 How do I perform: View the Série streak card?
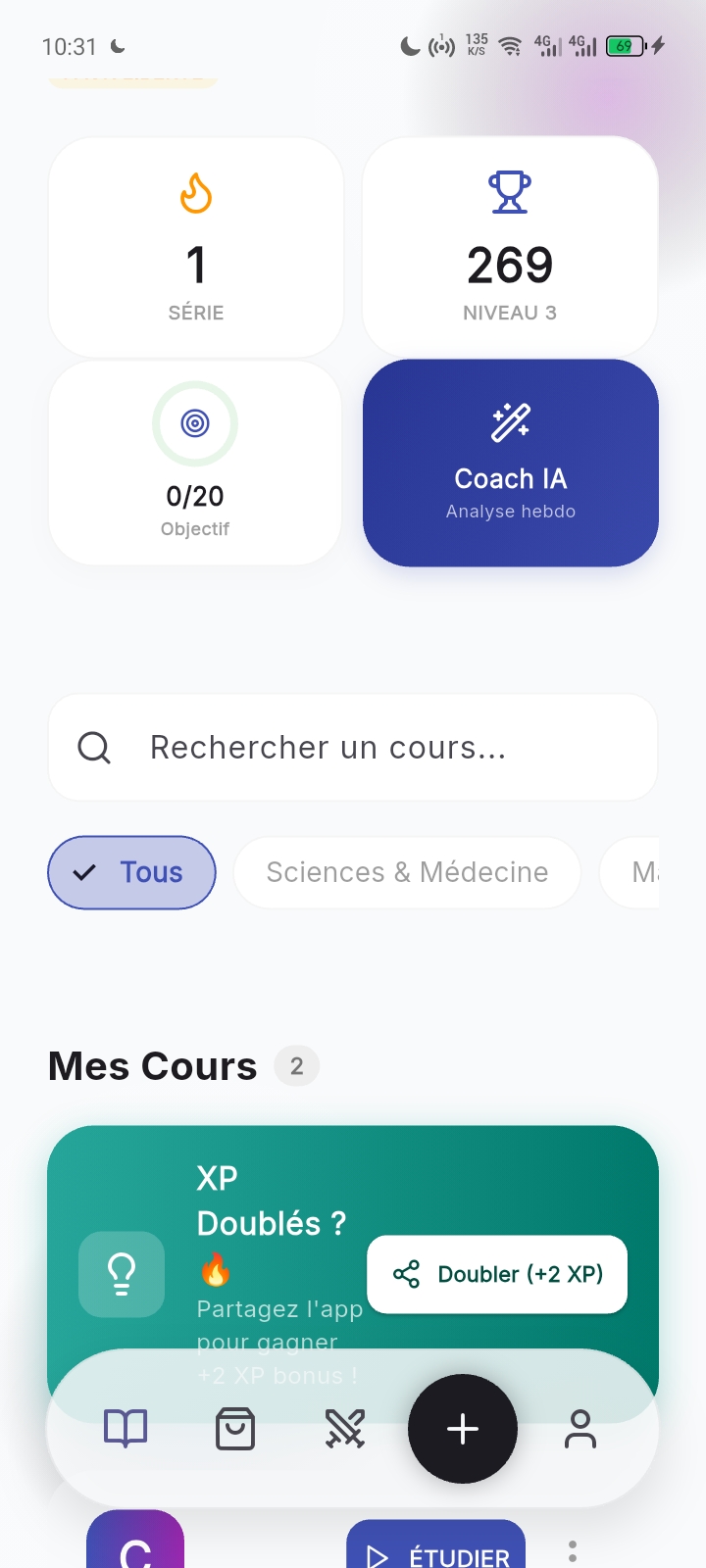(x=196, y=247)
